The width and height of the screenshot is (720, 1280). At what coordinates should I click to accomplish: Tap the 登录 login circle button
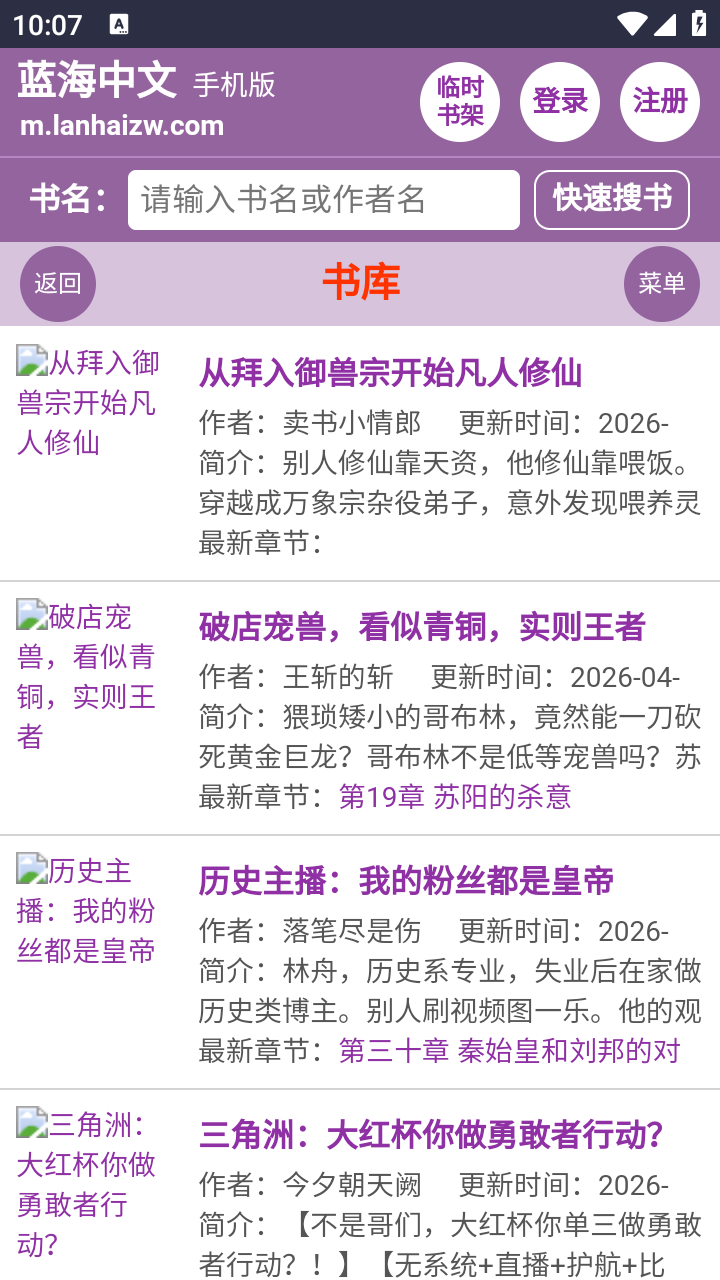point(559,101)
